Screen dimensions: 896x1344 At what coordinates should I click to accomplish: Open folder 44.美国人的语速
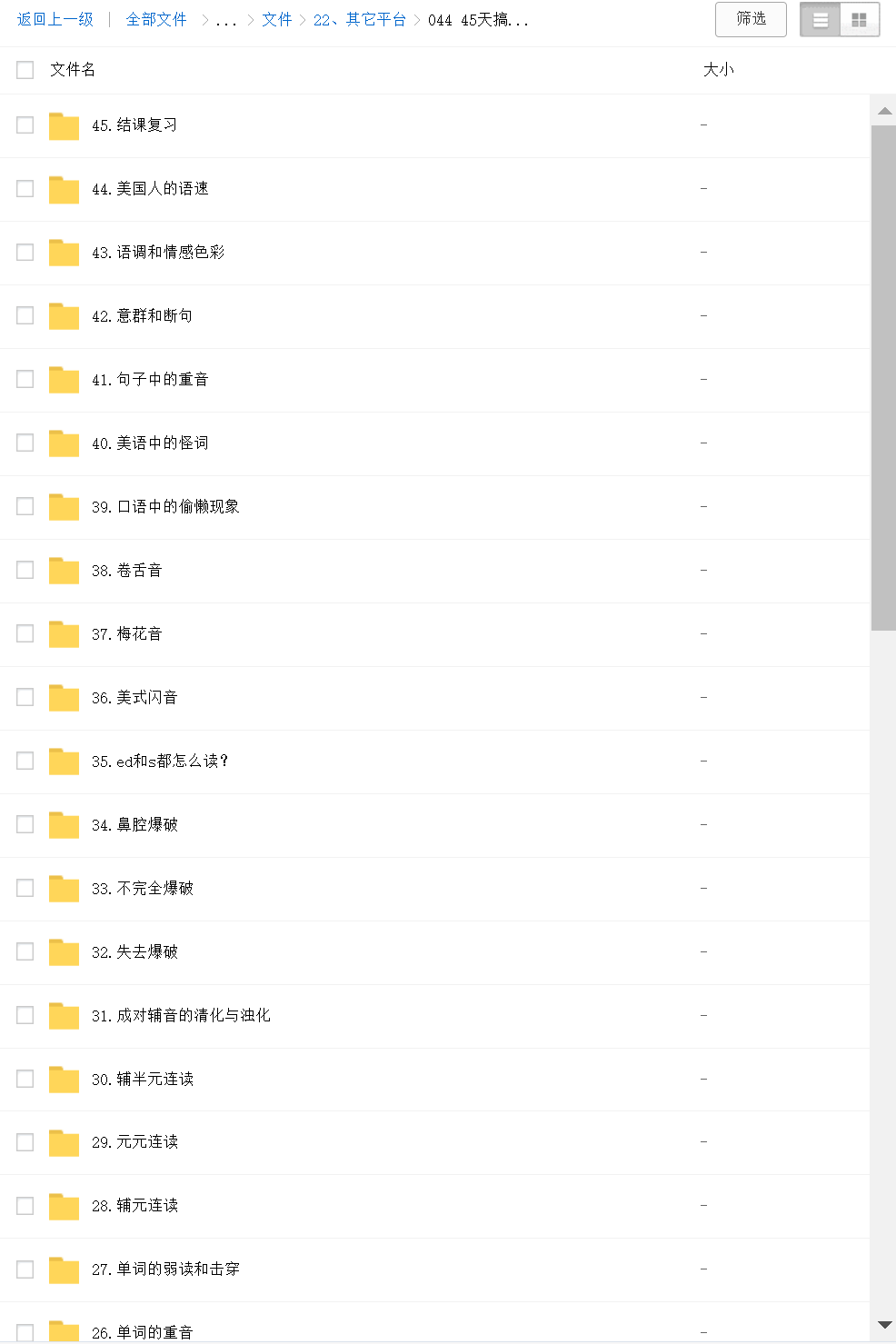pos(150,189)
